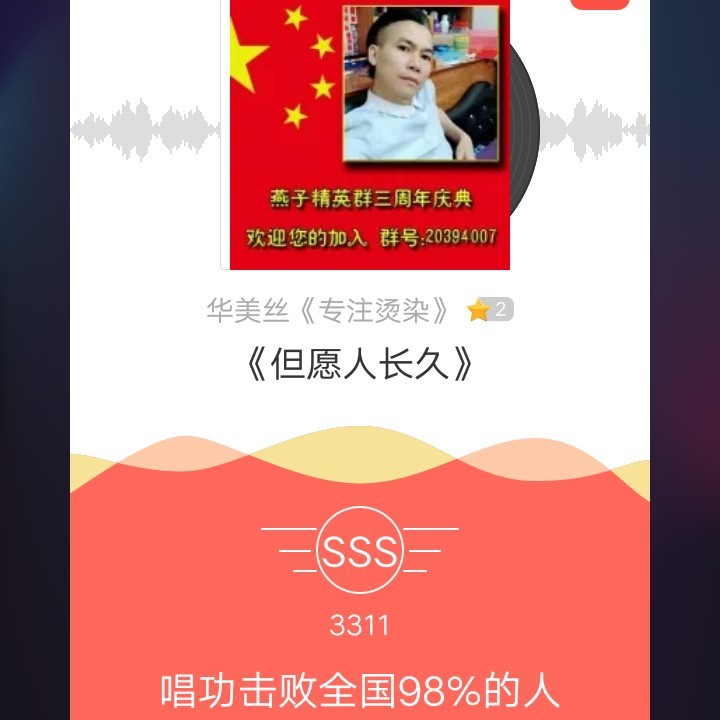Open the song cover with the red flag
Viewport: 720px width, 720px height.
click(x=369, y=135)
